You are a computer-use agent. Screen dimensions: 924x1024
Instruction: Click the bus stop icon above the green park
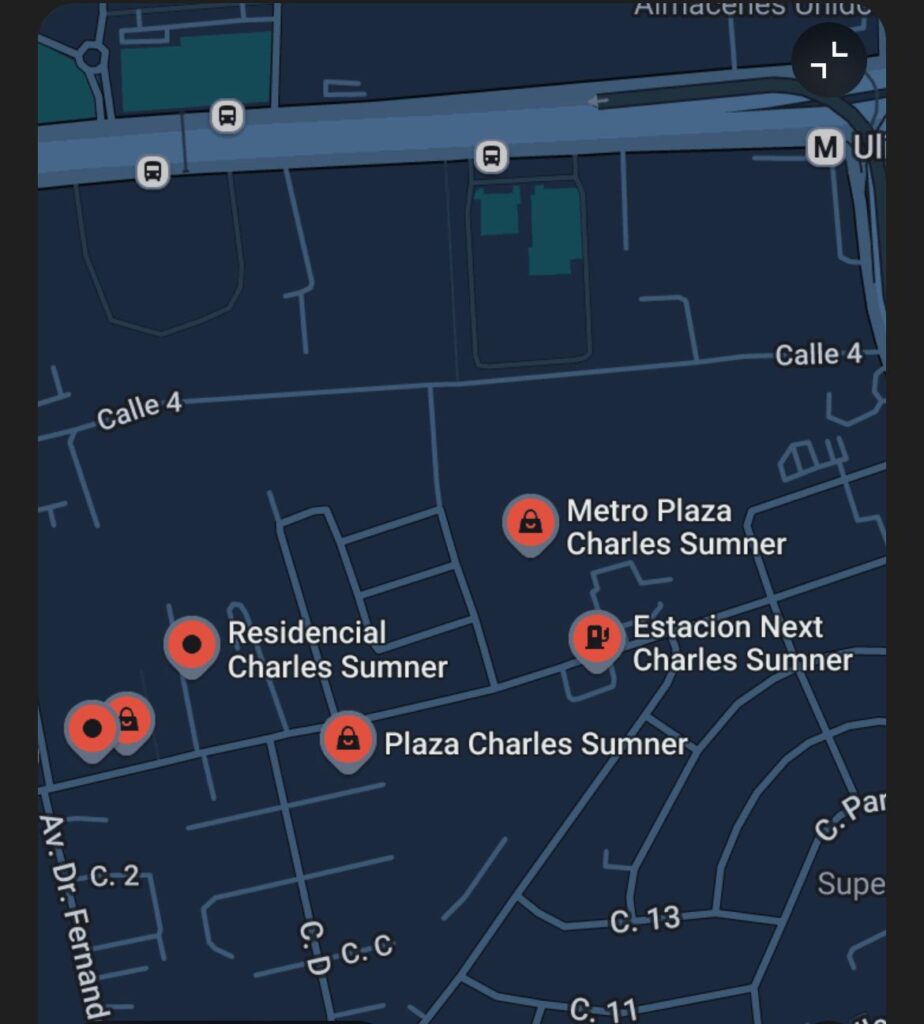point(224,117)
